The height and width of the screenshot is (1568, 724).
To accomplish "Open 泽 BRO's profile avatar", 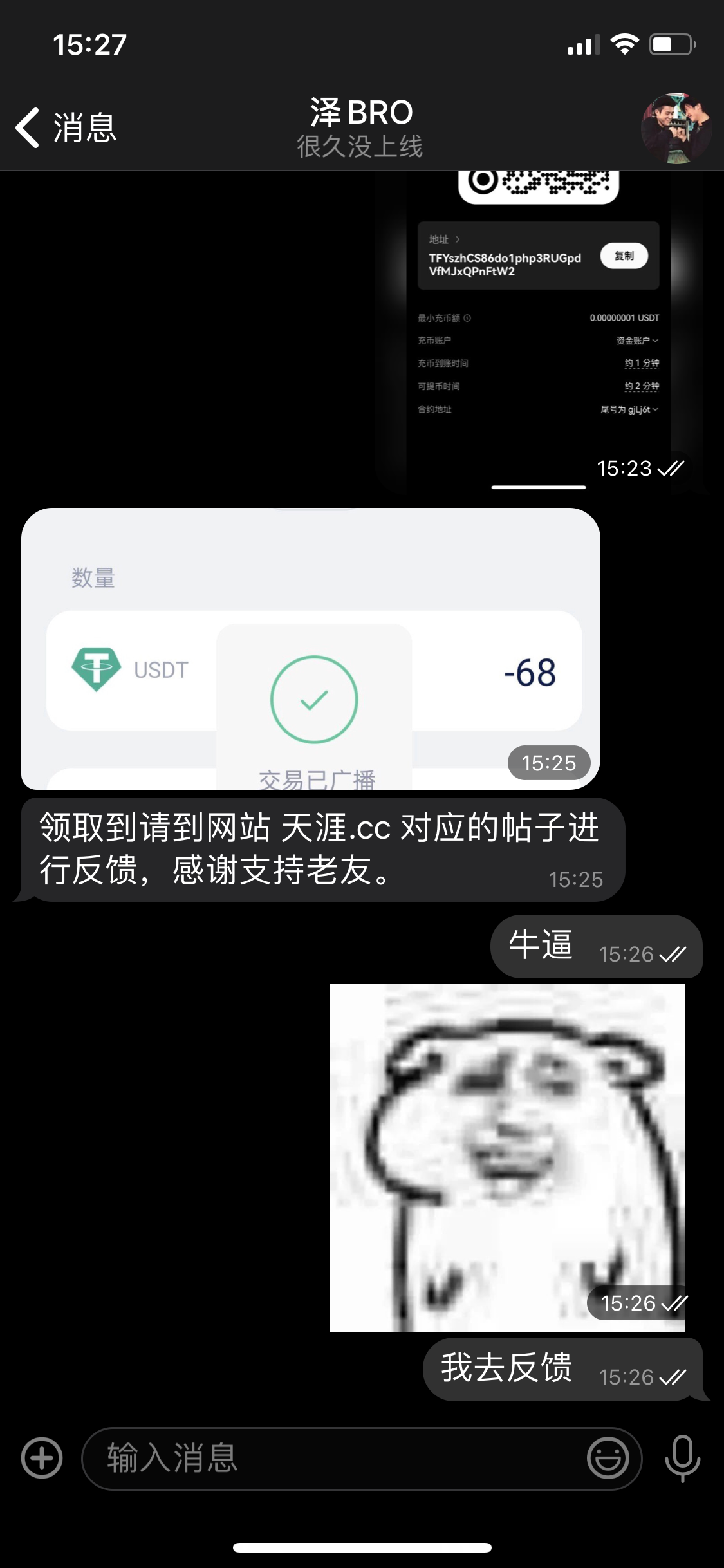I will (x=676, y=127).
